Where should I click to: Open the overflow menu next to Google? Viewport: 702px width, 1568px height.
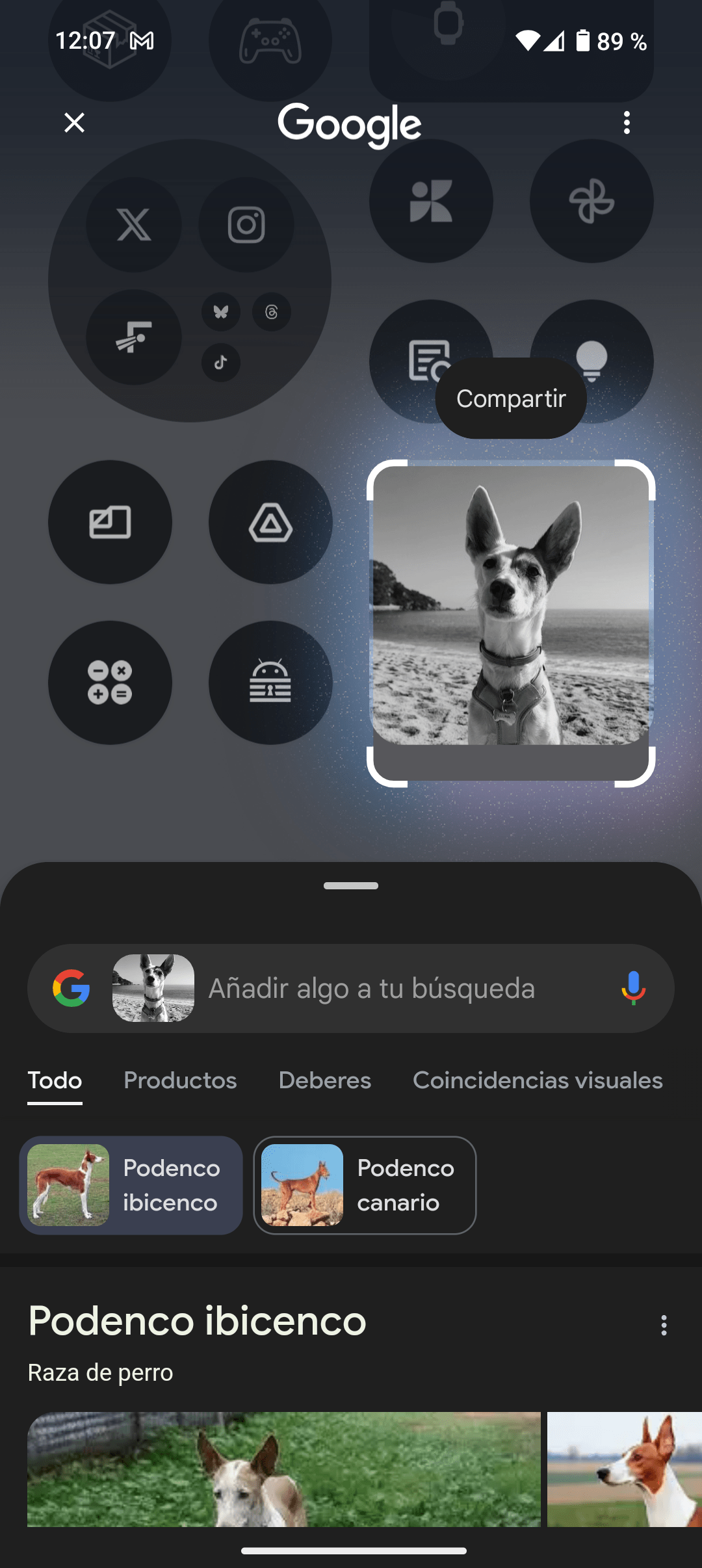coord(627,124)
